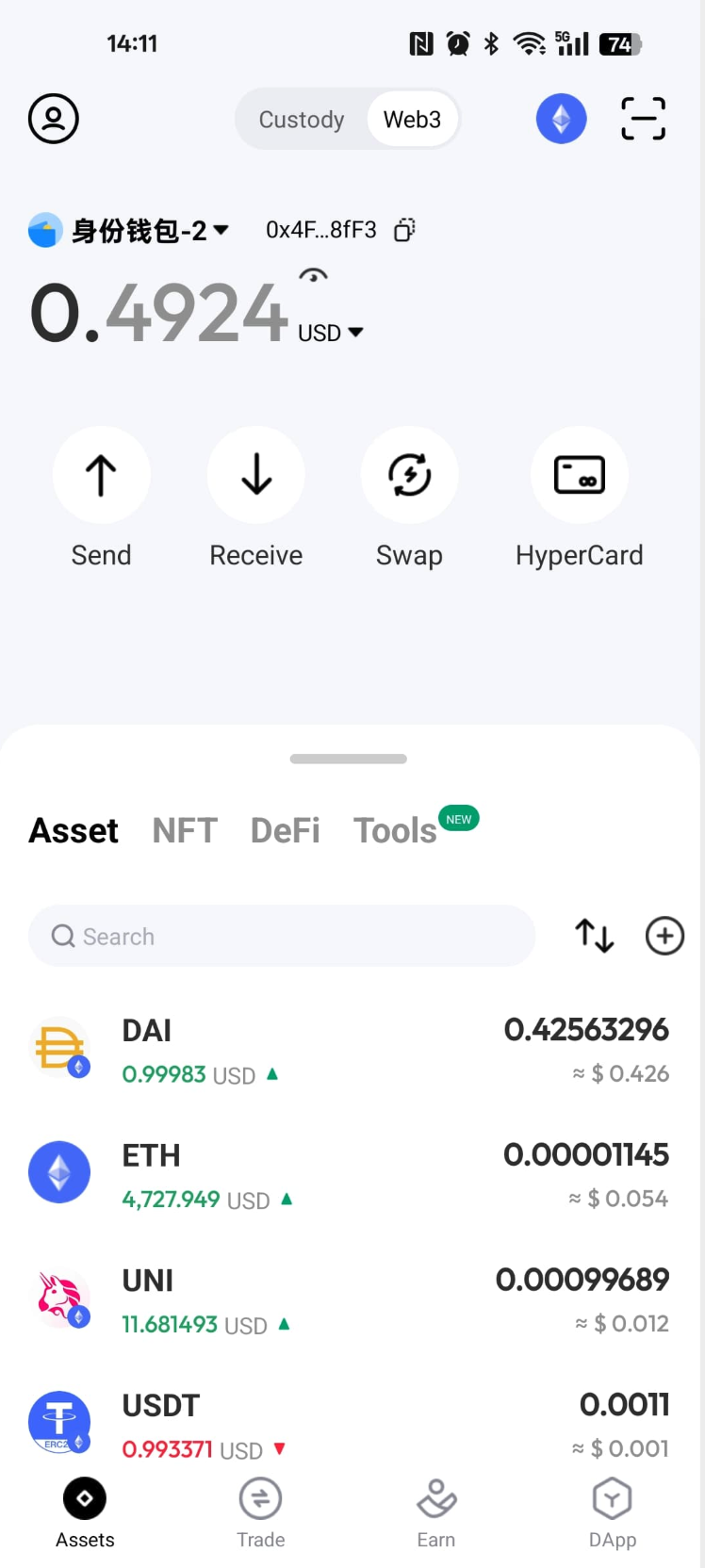Open the Ethereum network selector
This screenshot has width=705, height=1568.
point(561,119)
